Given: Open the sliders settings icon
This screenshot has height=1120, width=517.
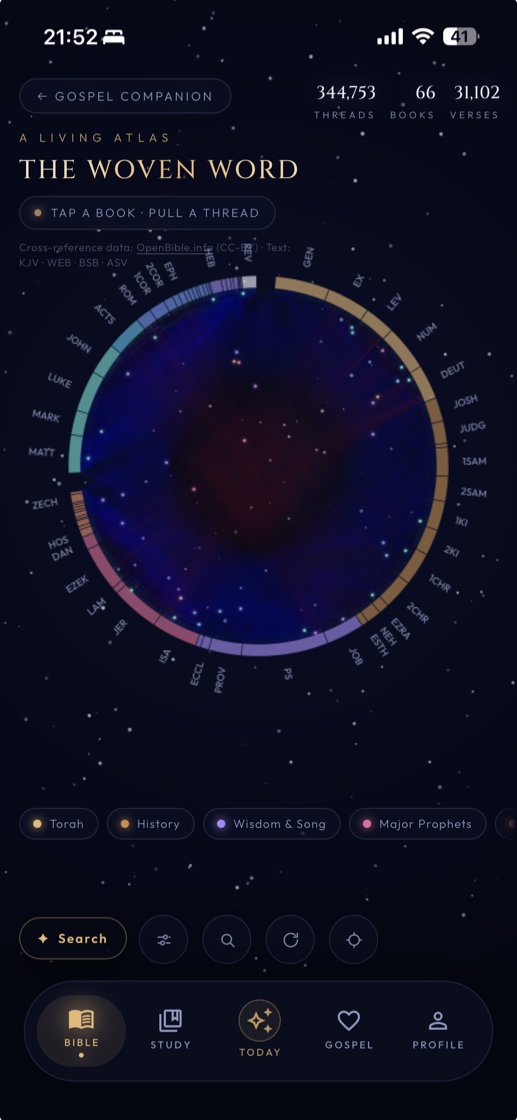Looking at the screenshot, I should pyautogui.click(x=164, y=940).
